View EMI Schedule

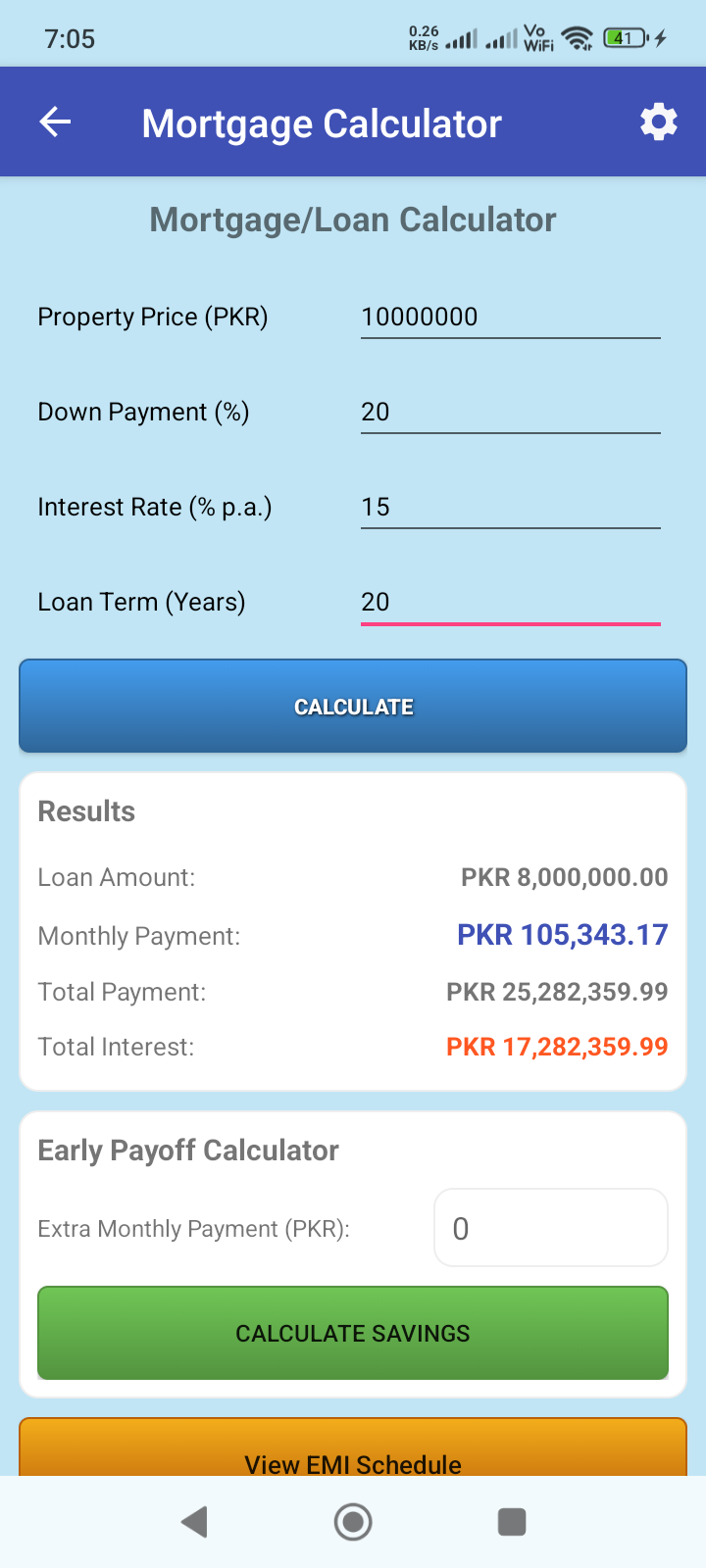pyautogui.click(x=353, y=1453)
